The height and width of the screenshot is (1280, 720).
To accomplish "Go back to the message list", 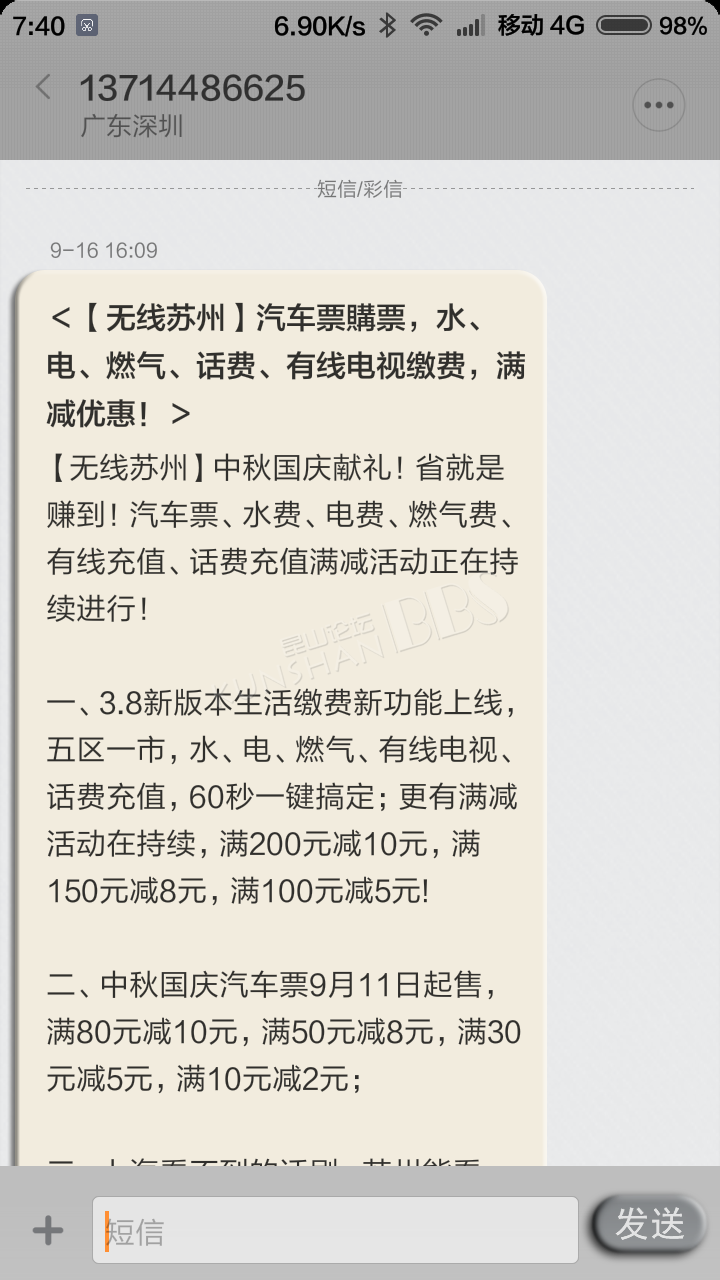I will click(43, 88).
